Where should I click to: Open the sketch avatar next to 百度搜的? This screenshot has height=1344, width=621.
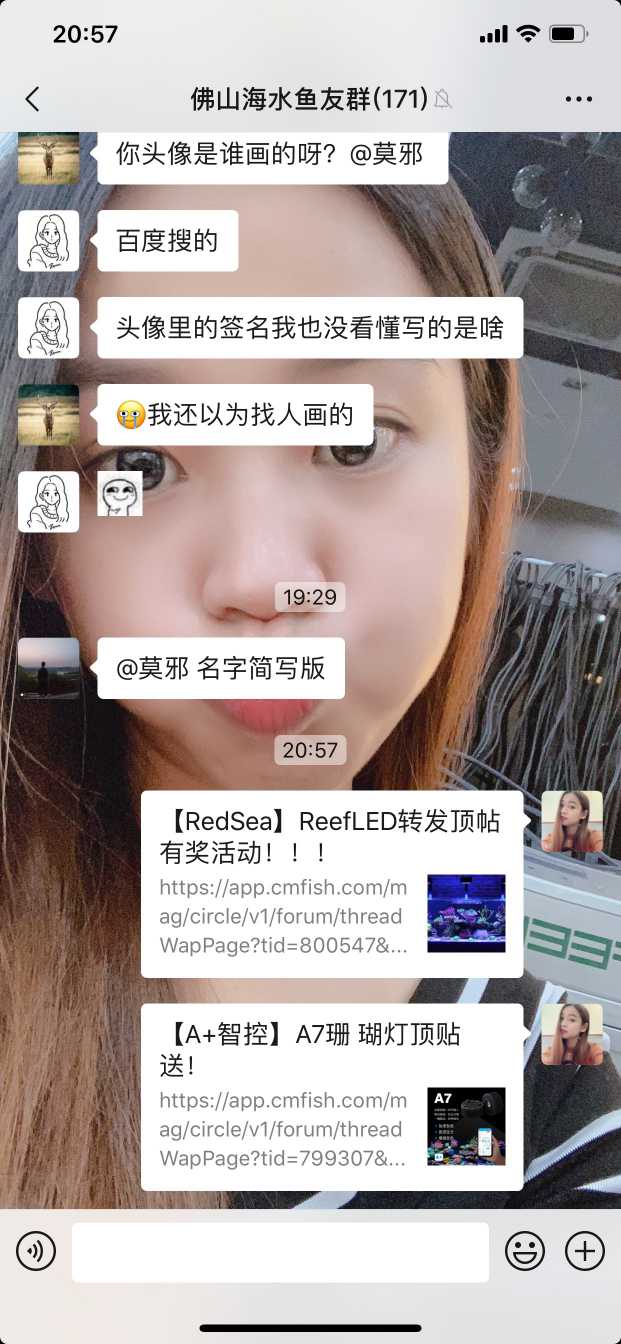[x=48, y=241]
